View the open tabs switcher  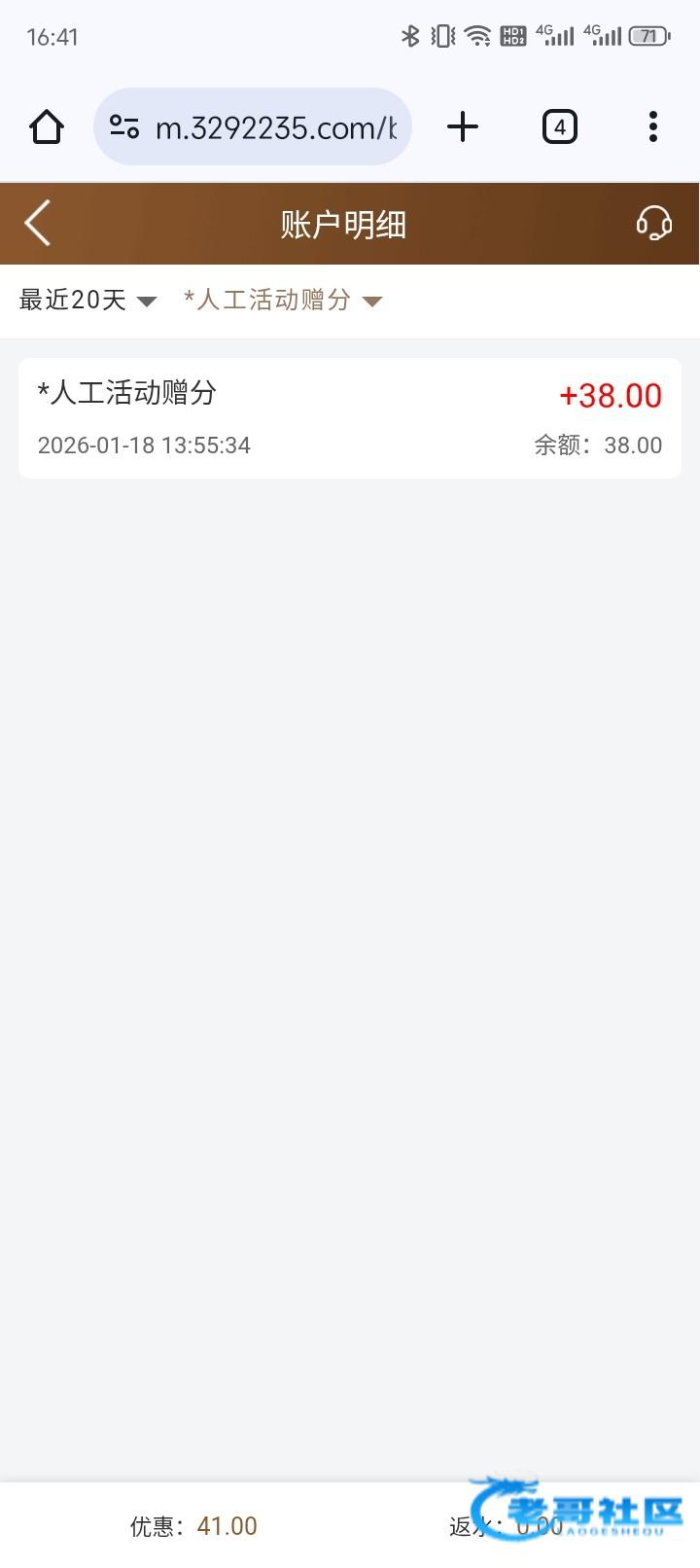click(x=559, y=127)
